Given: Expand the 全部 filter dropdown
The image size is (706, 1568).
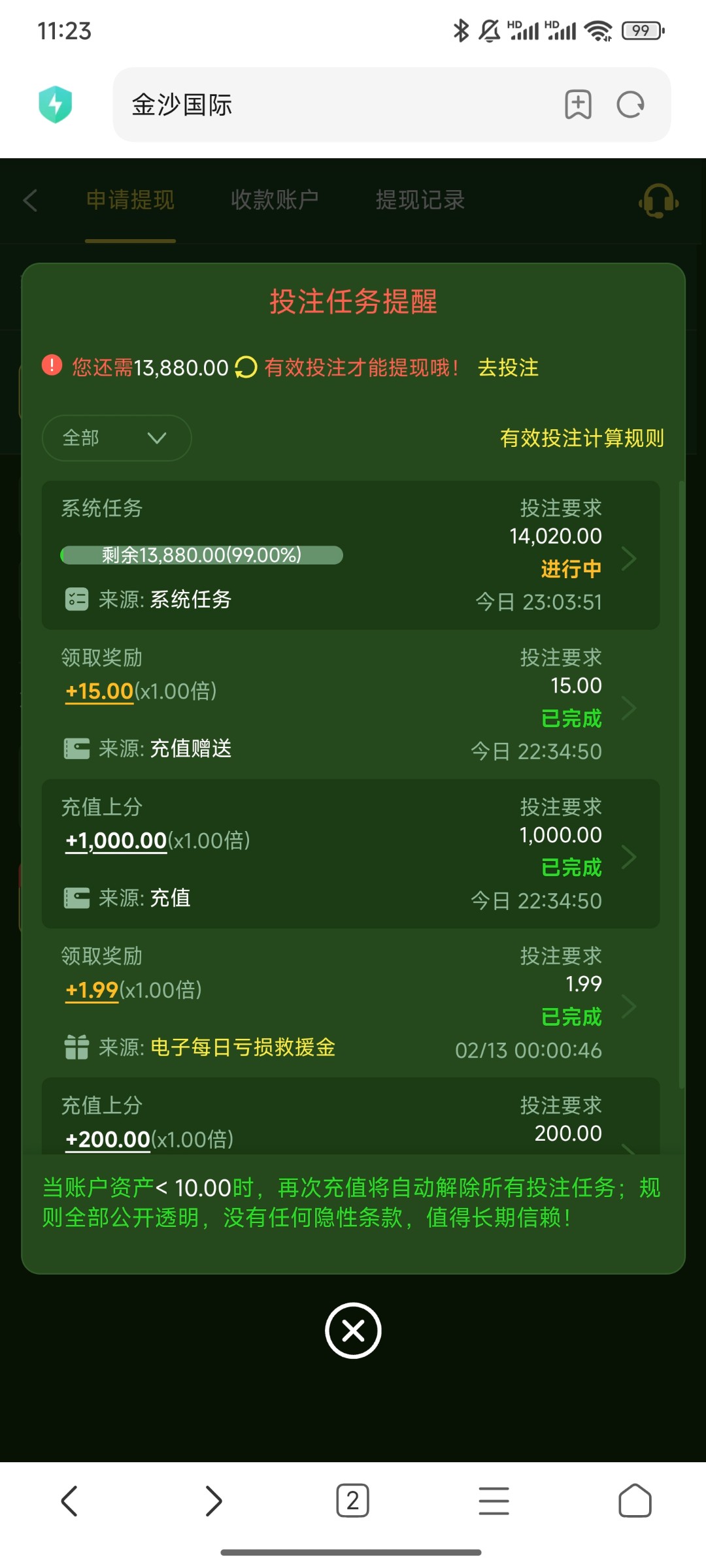Looking at the screenshot, I should [116, 438].
